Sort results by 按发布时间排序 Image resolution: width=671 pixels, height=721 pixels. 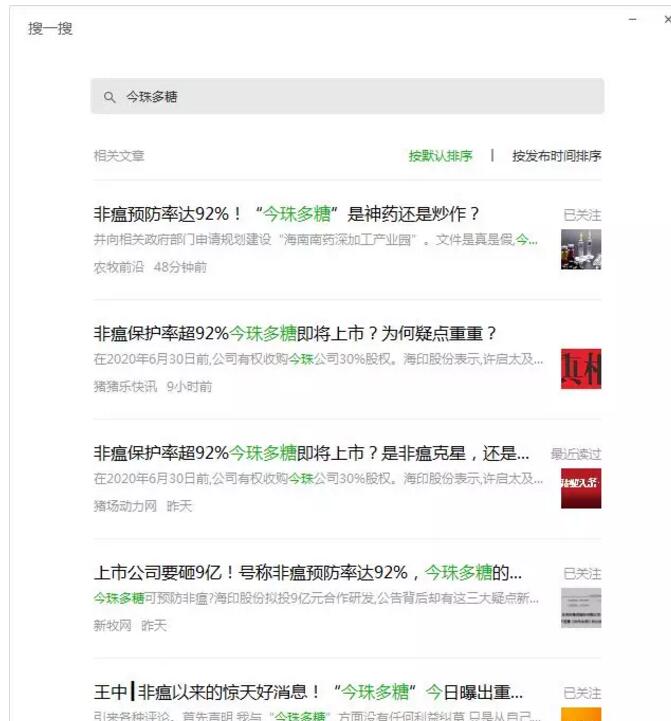[x=556, y=156]
